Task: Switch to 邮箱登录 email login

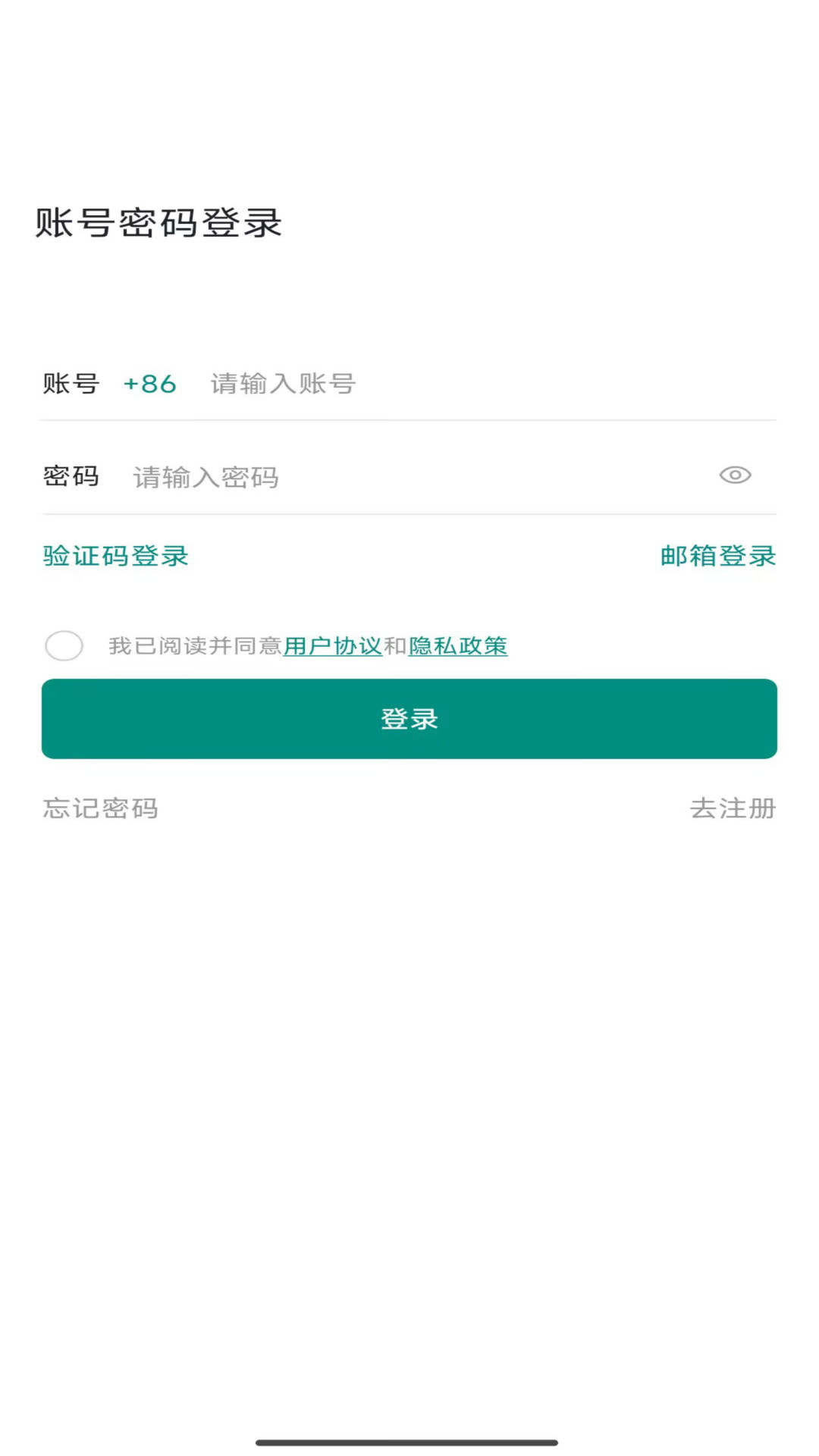Action: click(718, 555)
